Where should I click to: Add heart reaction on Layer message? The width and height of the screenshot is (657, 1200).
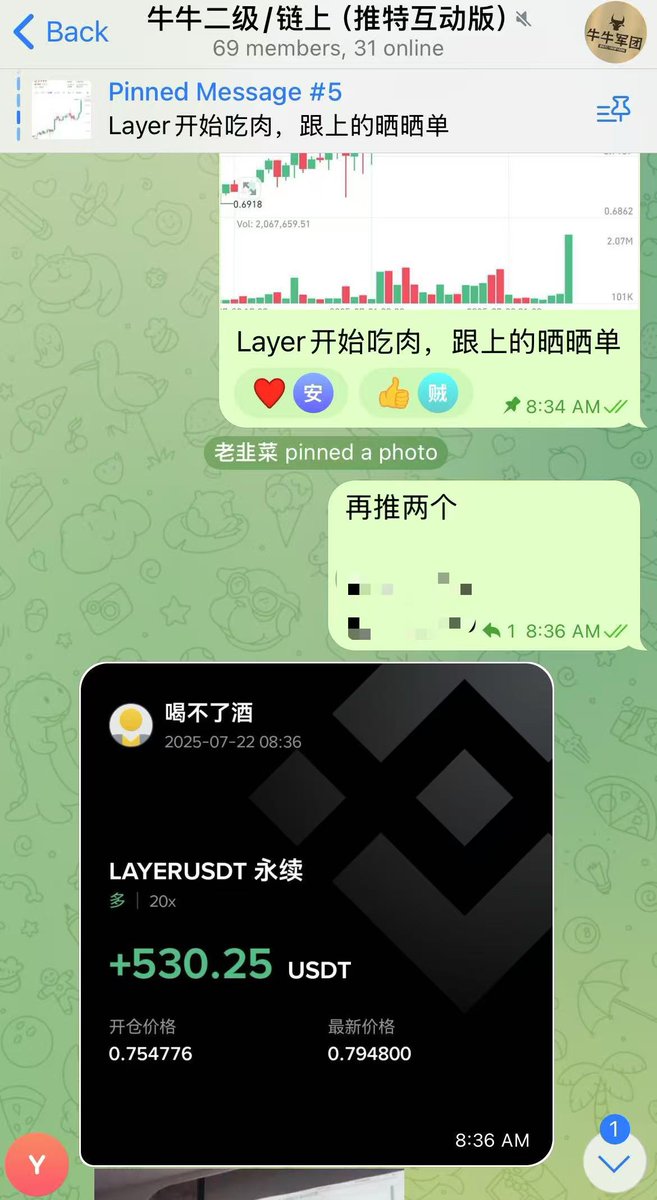291,394
